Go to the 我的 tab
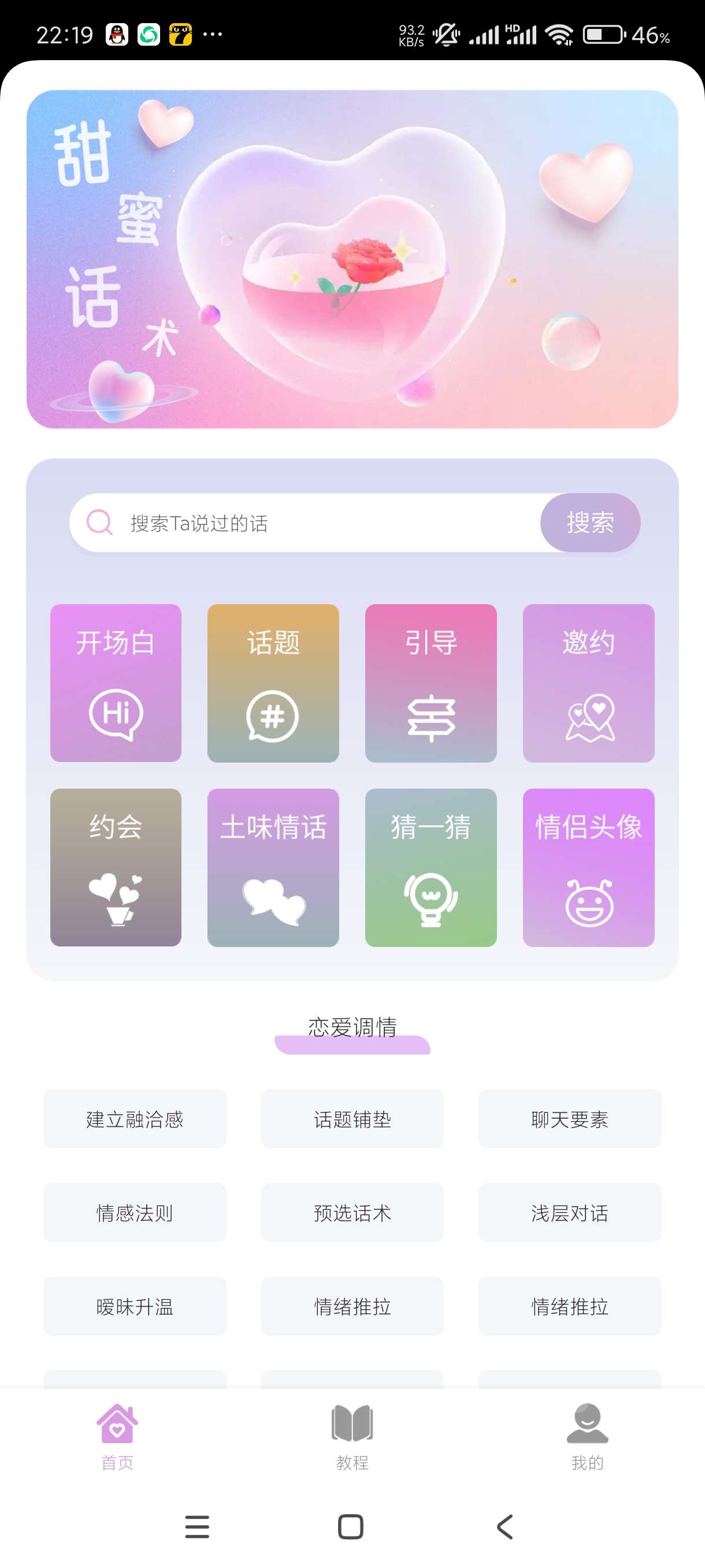The height and width of the screenshot is (1568, 705). coord(587,1437)
